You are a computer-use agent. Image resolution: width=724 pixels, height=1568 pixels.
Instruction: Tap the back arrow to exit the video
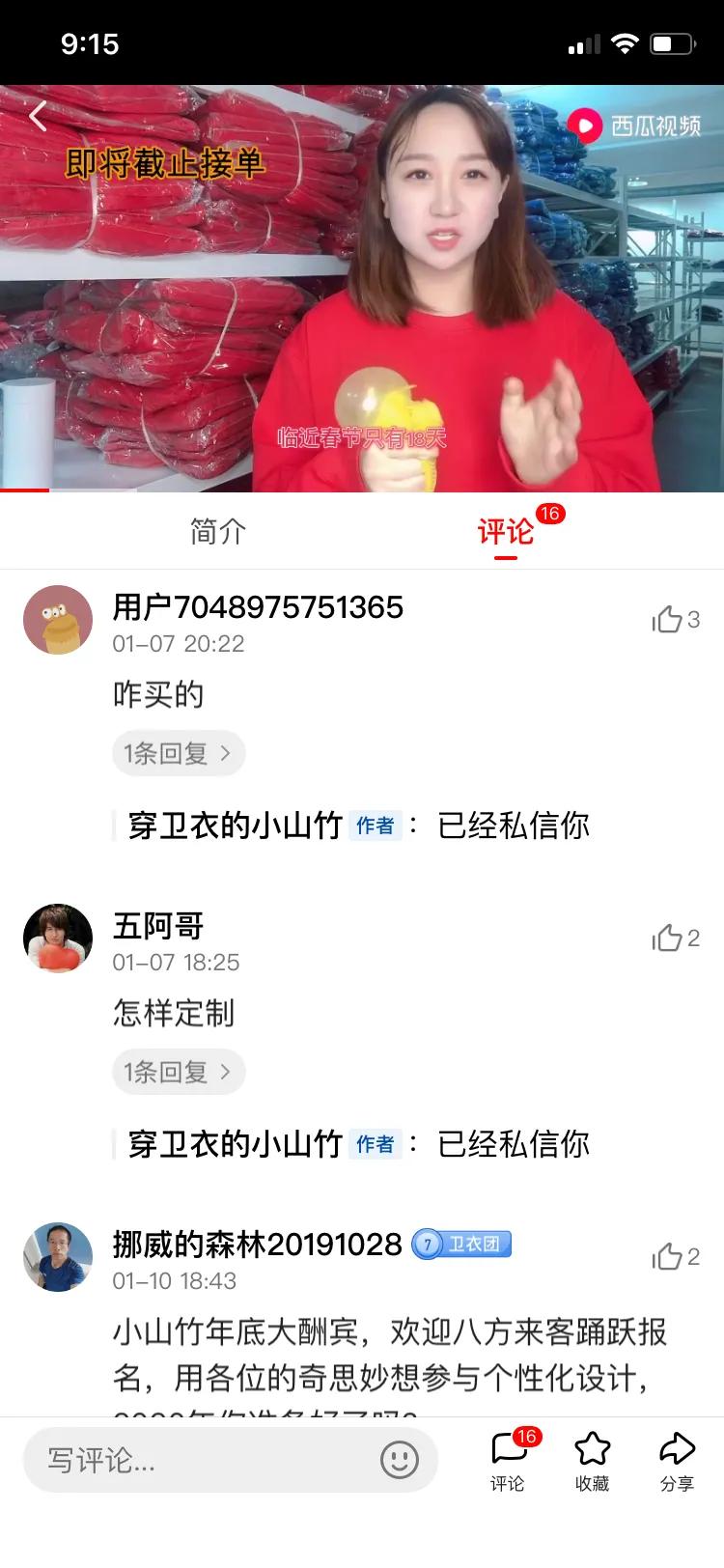37,116
